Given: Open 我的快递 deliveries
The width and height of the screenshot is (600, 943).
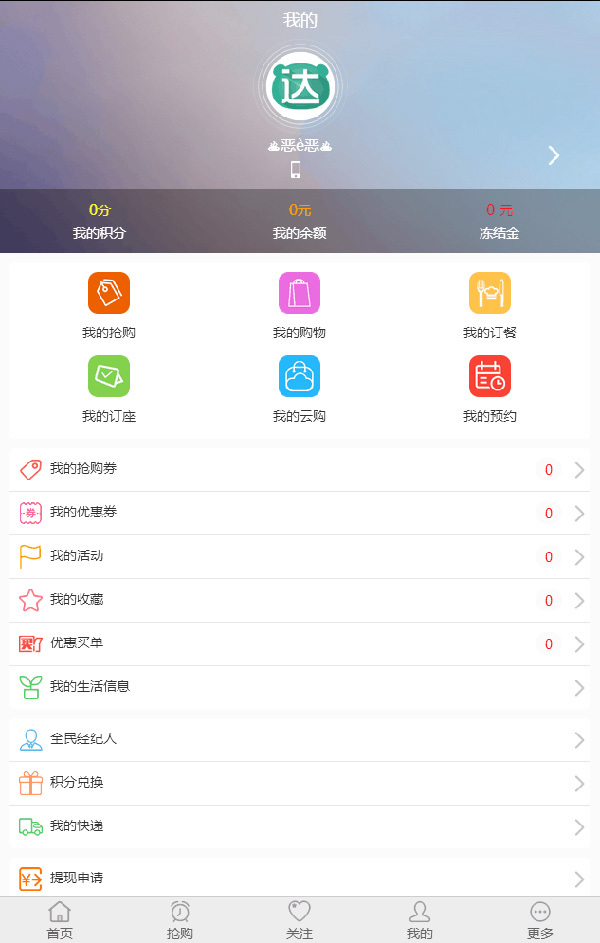Looking at the screenshot, I should click(x=299, y=827).
